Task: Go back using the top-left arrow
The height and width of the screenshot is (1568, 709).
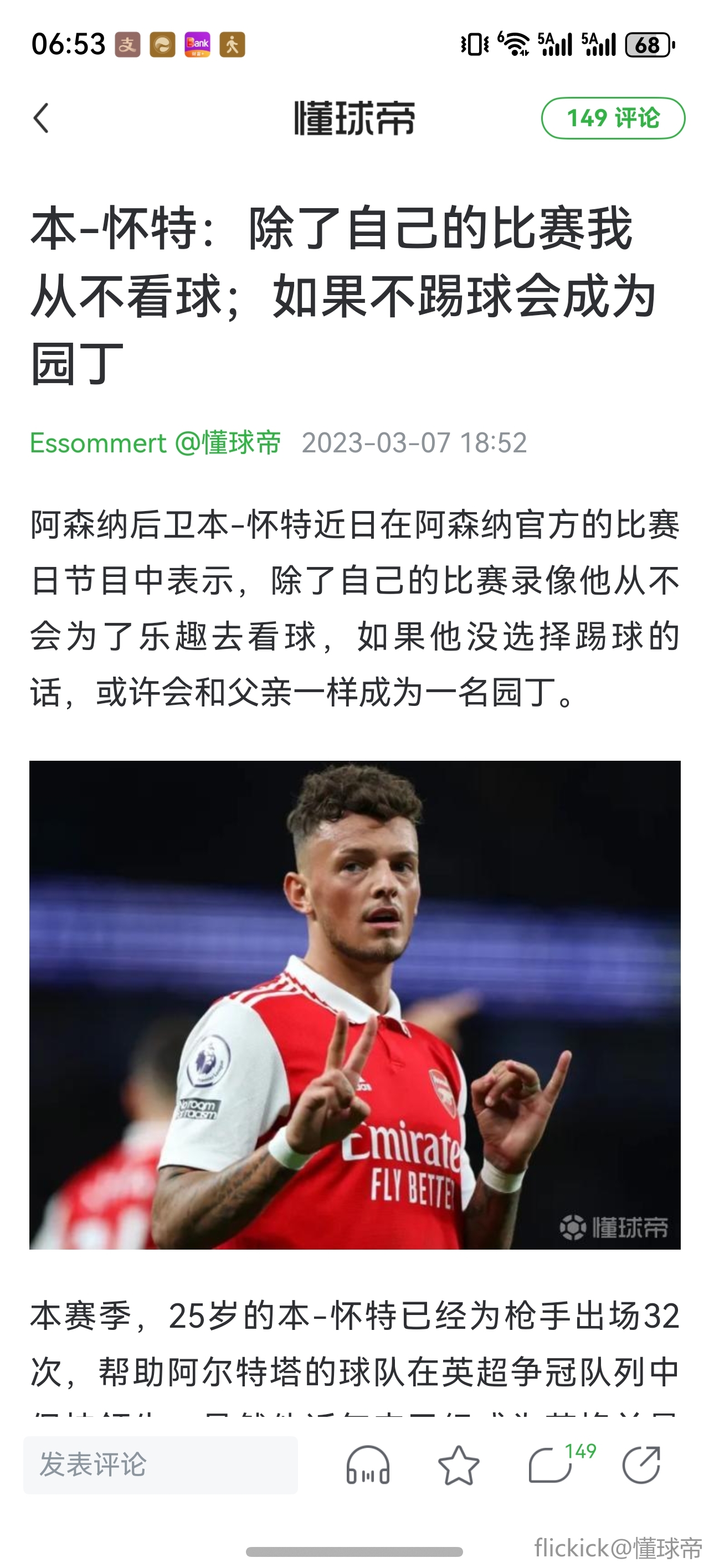Action: click(42, 117)
